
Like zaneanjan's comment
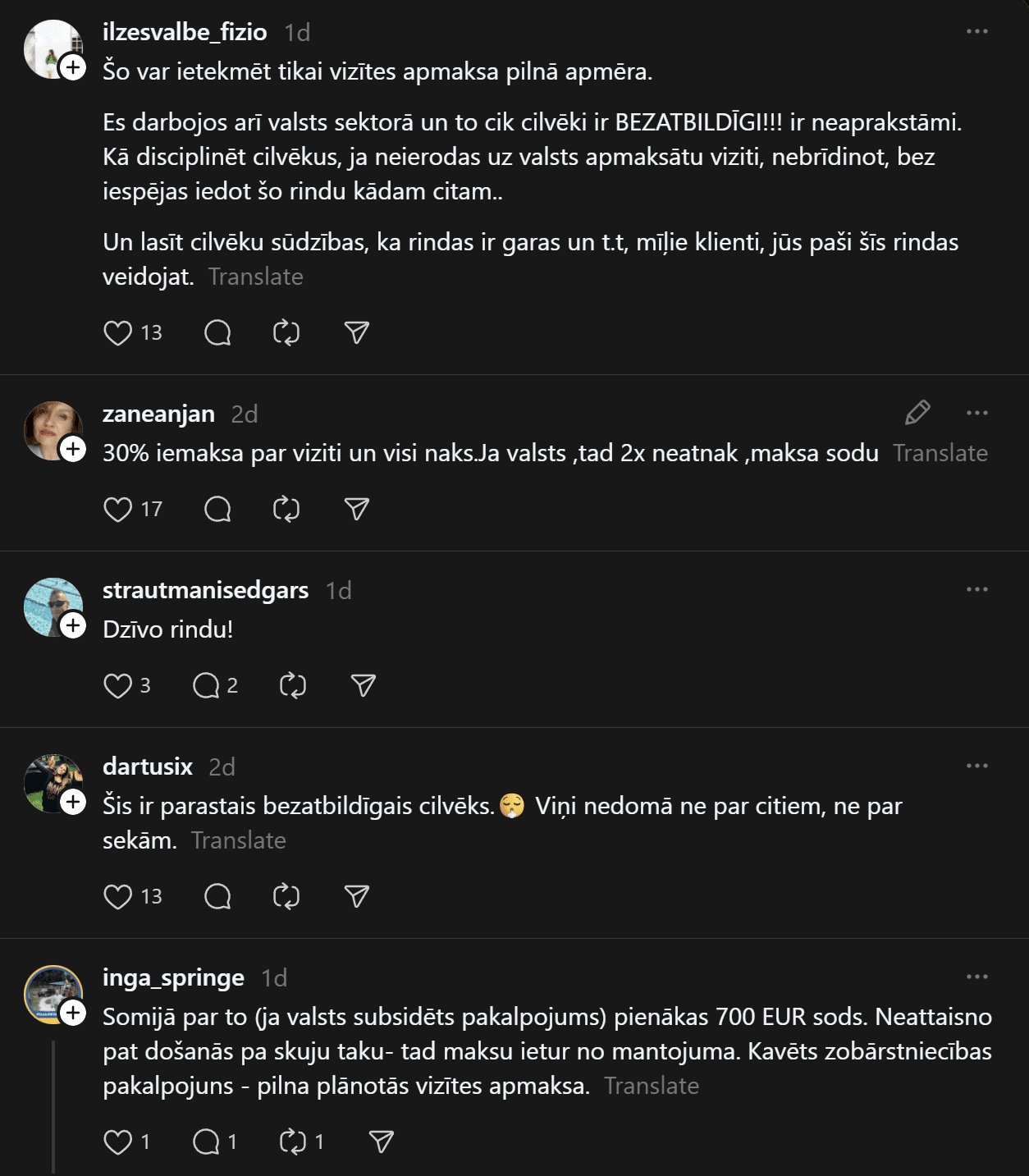(117, 510)
